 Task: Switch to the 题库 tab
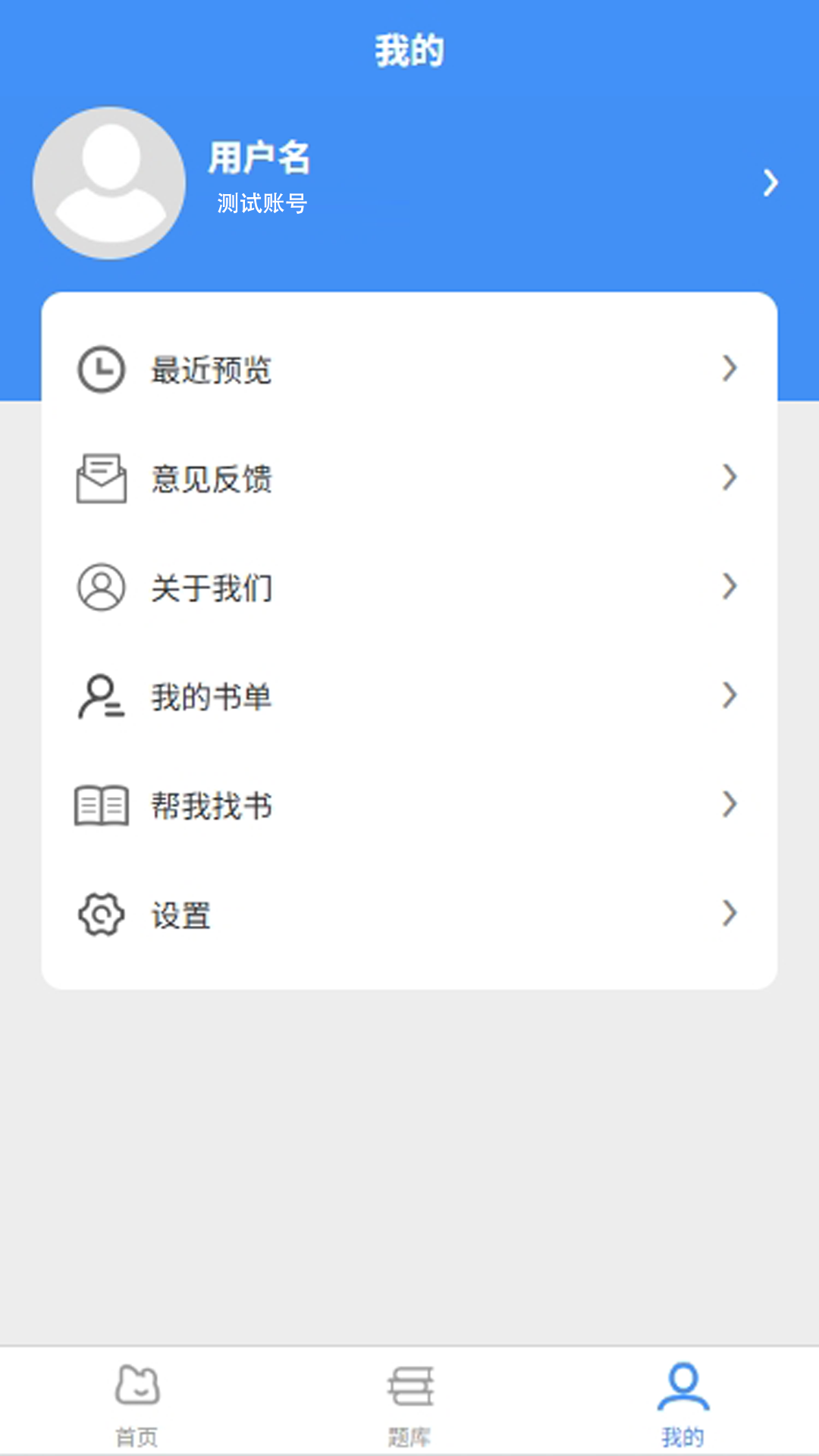409,1403
